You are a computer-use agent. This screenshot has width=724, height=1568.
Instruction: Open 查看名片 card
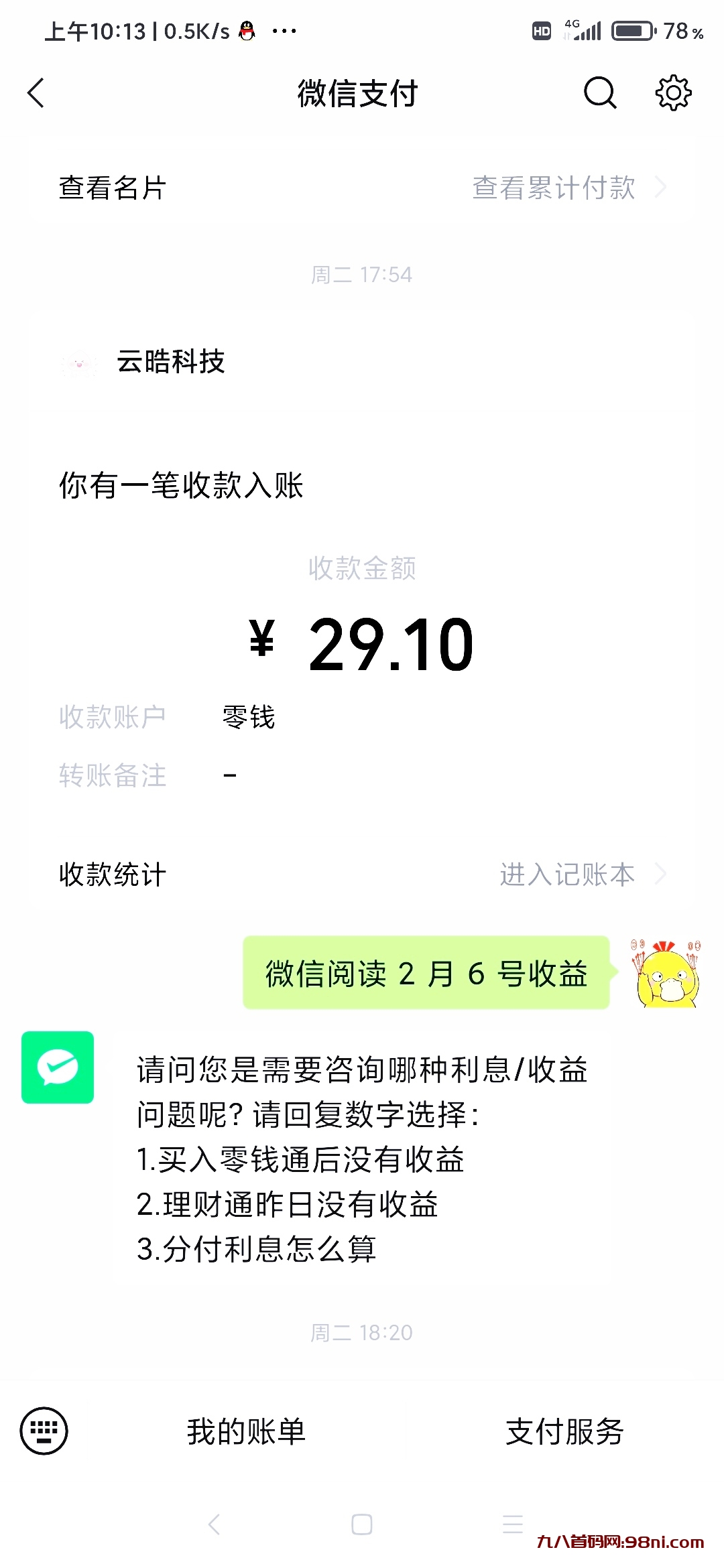[113, 188]
